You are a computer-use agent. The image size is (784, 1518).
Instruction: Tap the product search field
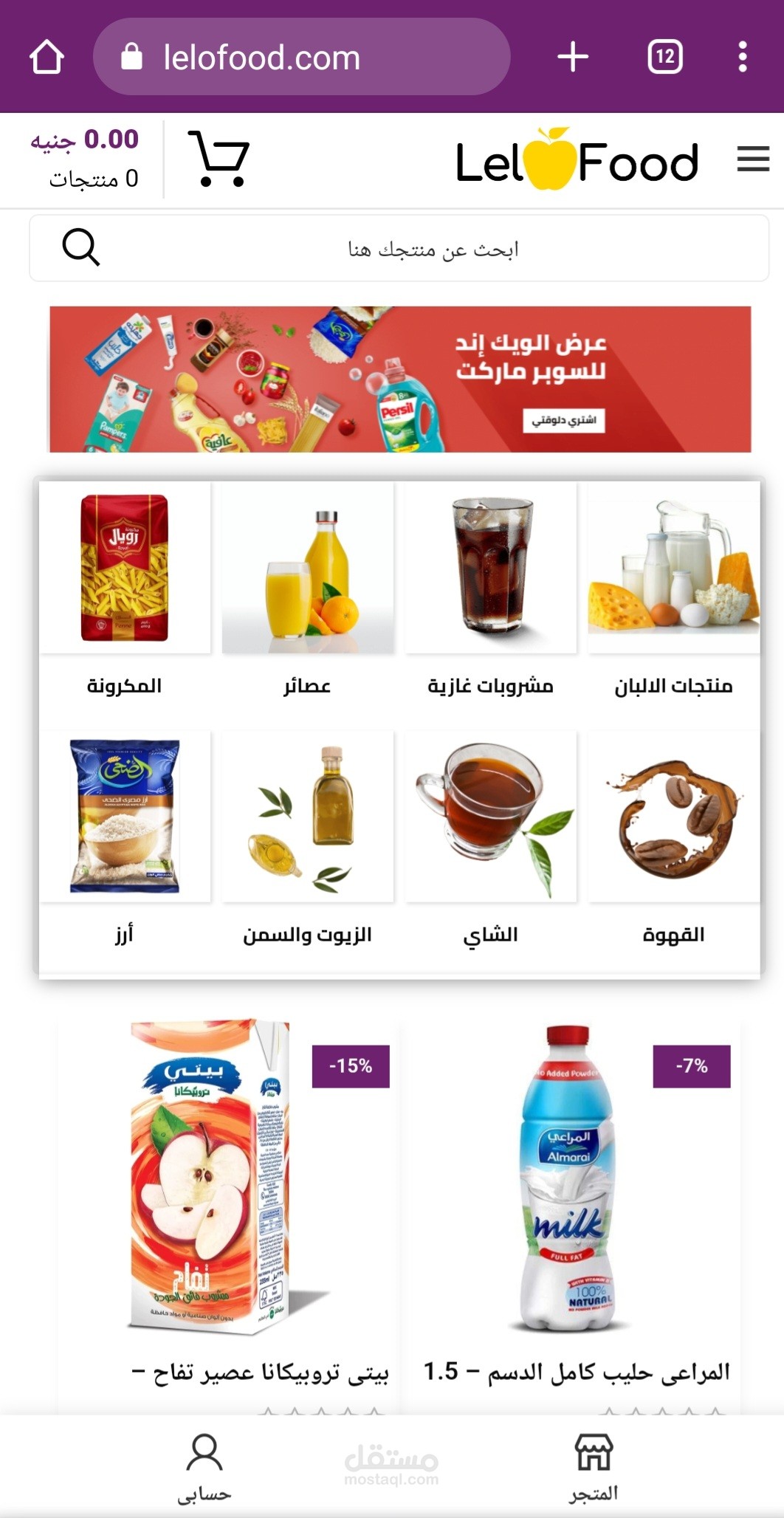click(x=399, y=248)
